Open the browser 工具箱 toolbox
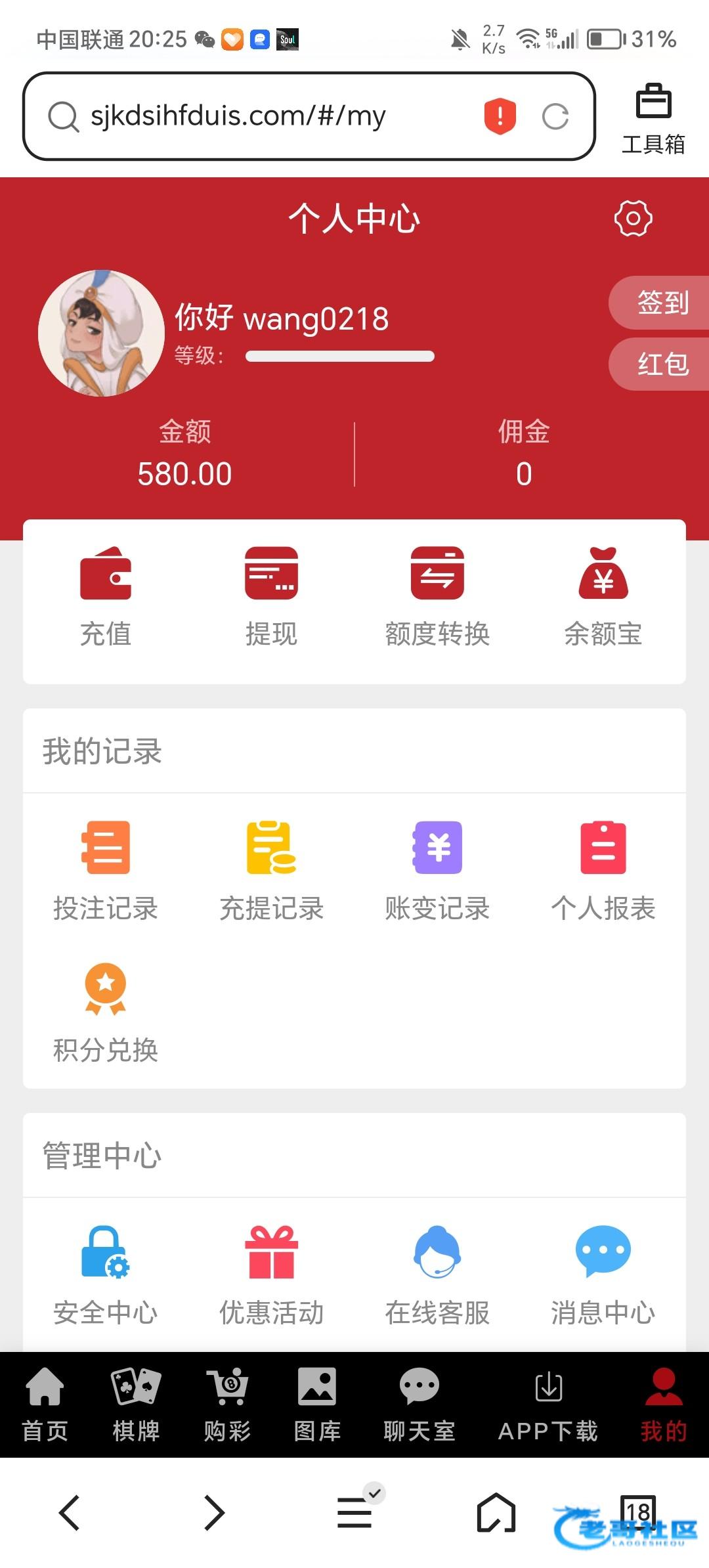The width and height of the screenshot is (709, 1568). 653,118
